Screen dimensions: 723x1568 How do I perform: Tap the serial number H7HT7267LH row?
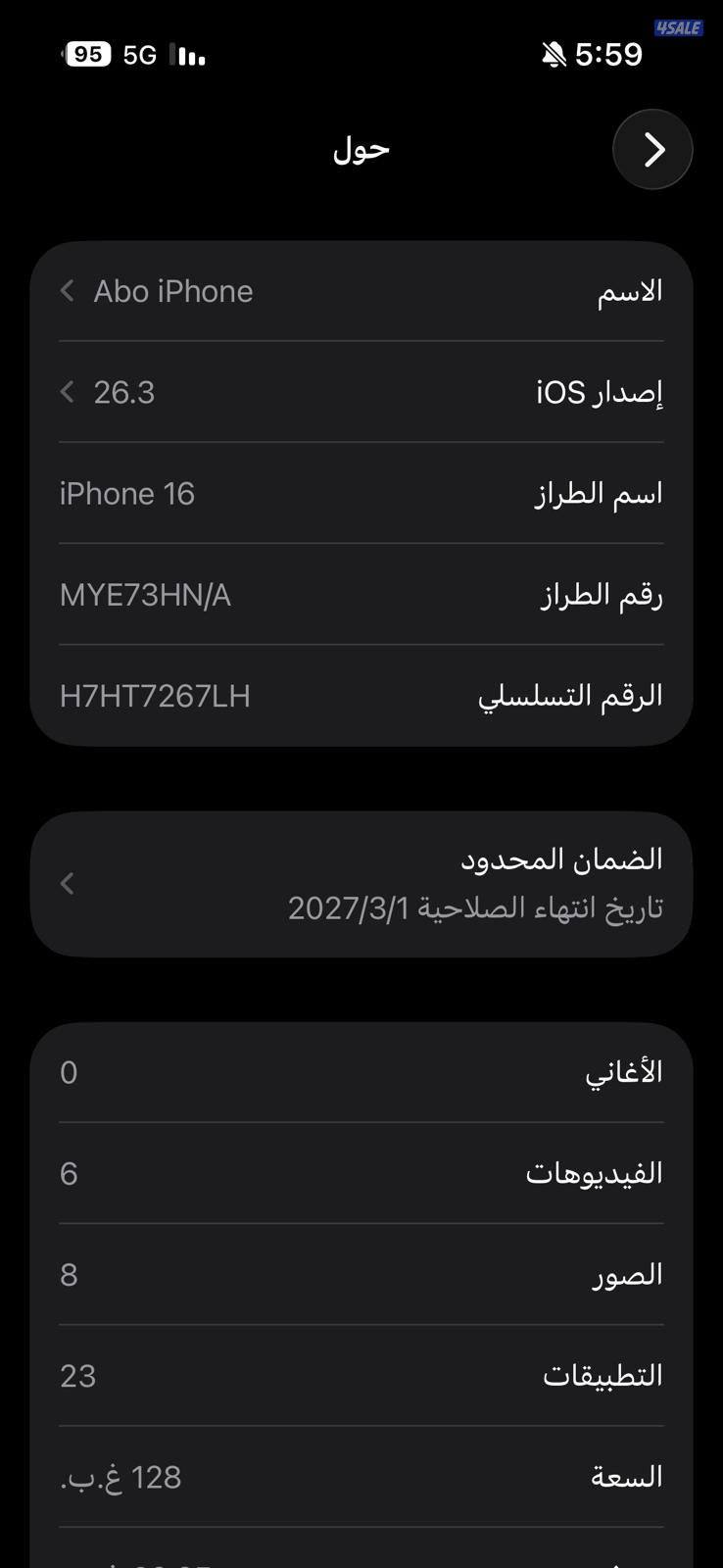(x=361, y=695)
